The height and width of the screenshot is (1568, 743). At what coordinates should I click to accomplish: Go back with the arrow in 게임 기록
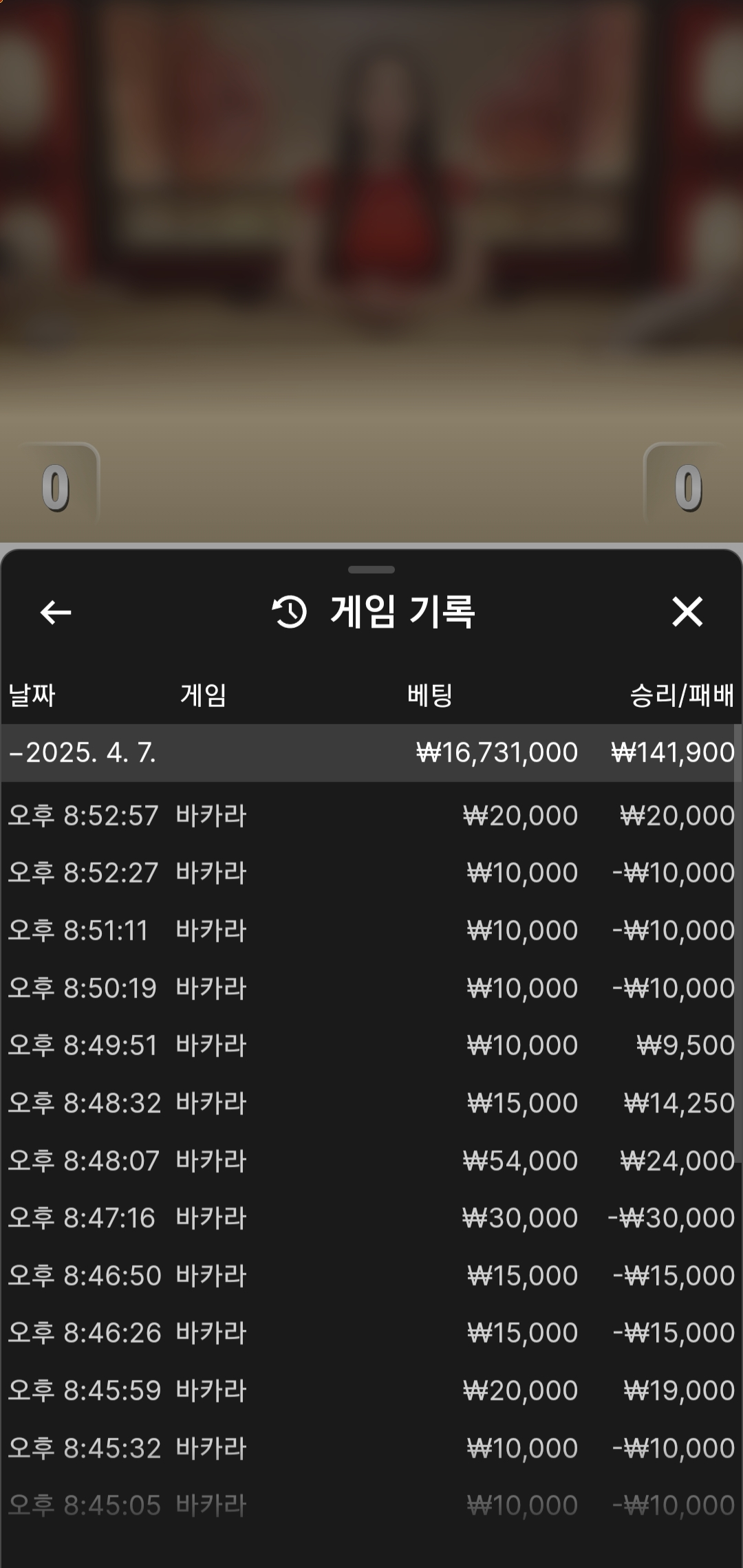tap(56, 612)
